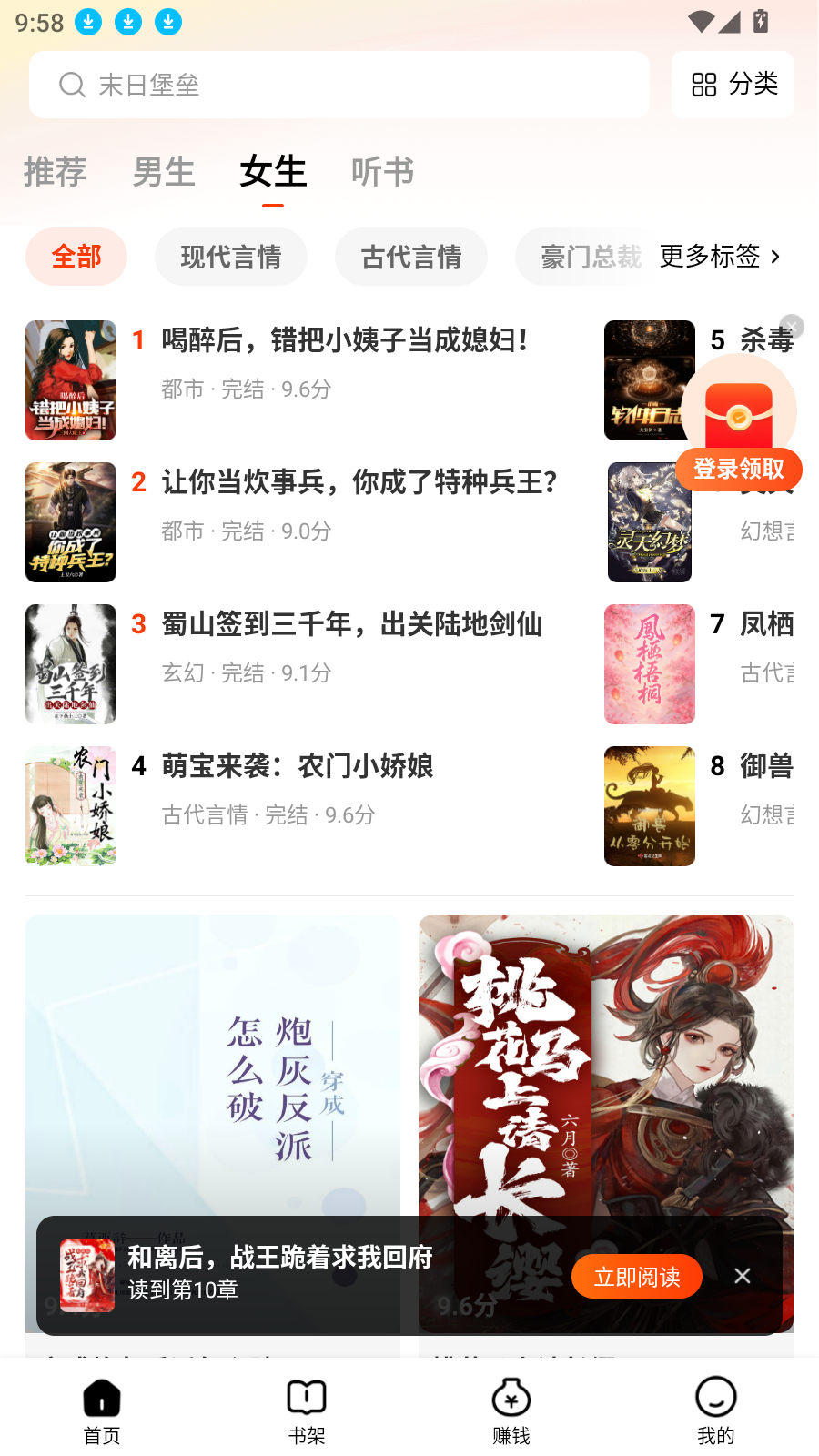Image resolution: width=819 pixels, height=1456 pixels.
Task: Switch to the 男生 tab
Action: (164, 173)
